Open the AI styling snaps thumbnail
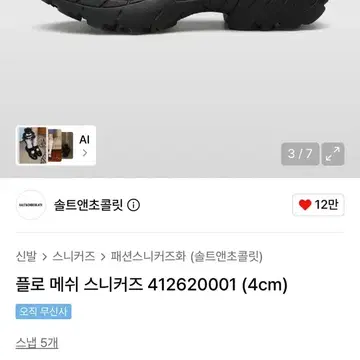The width and height of the screenshot is (360, 360). coord(56,145)
